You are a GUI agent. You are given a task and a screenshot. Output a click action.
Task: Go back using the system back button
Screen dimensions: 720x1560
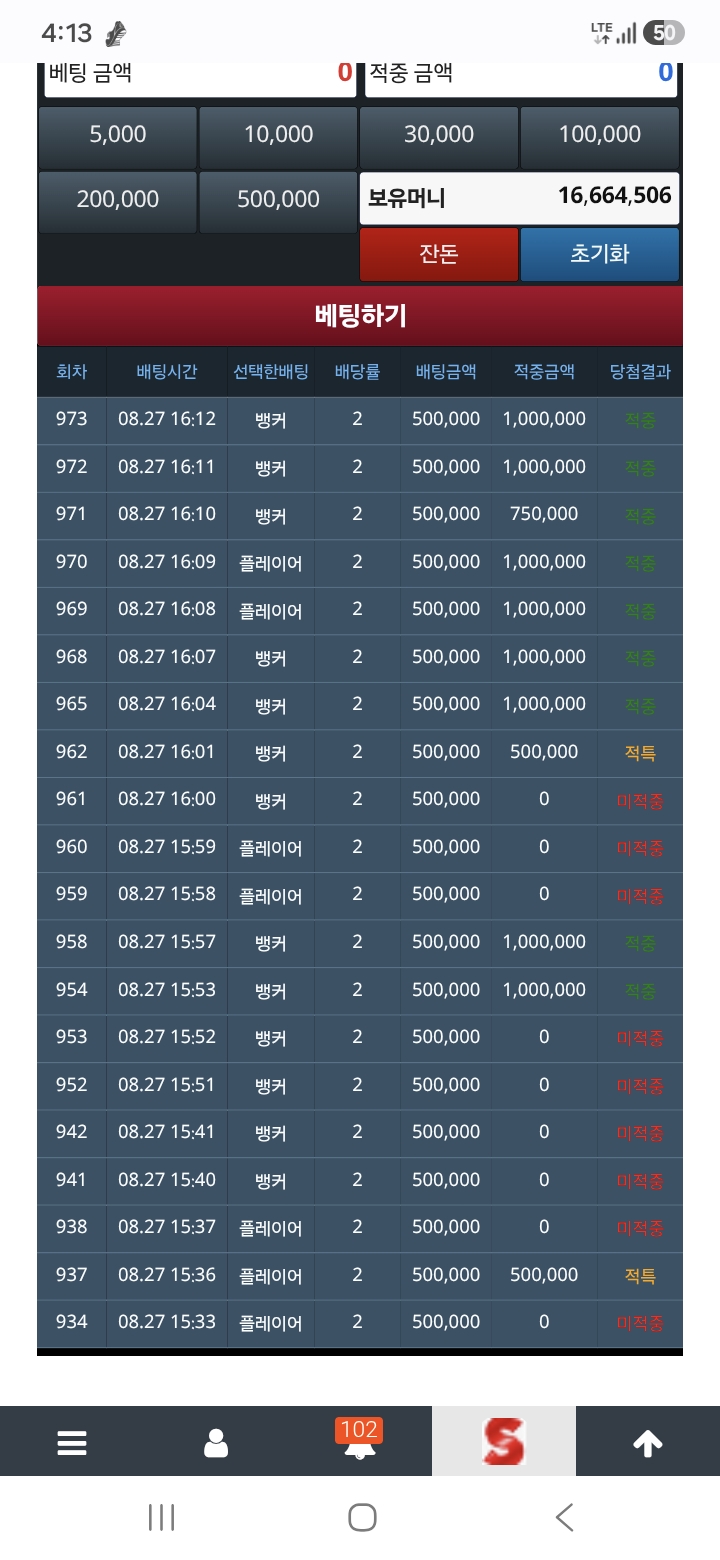click(x=564, y=1517)
